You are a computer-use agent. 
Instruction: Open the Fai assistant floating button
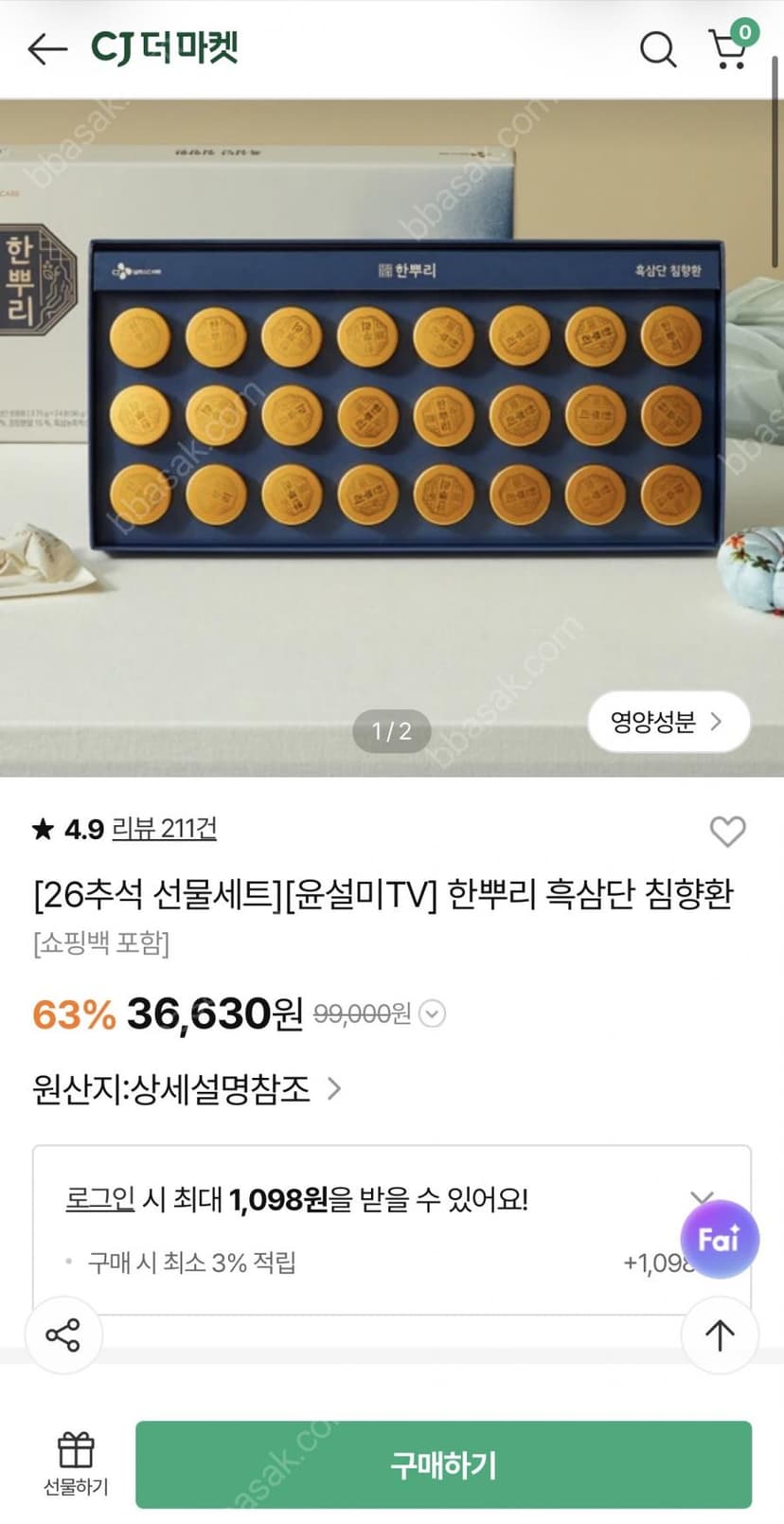coord(720,1239)
